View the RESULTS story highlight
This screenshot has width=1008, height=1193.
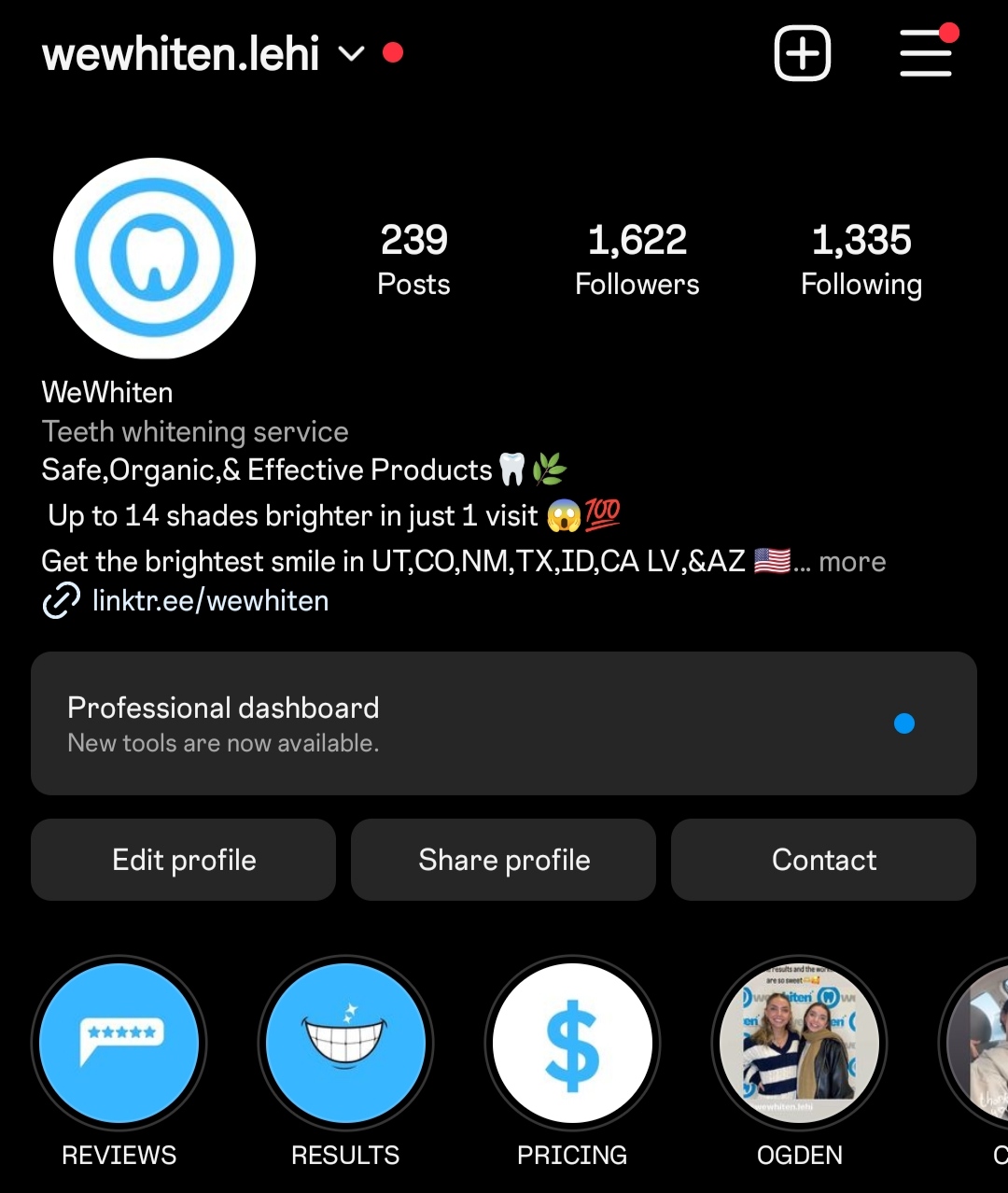[x=345, y=1043]
